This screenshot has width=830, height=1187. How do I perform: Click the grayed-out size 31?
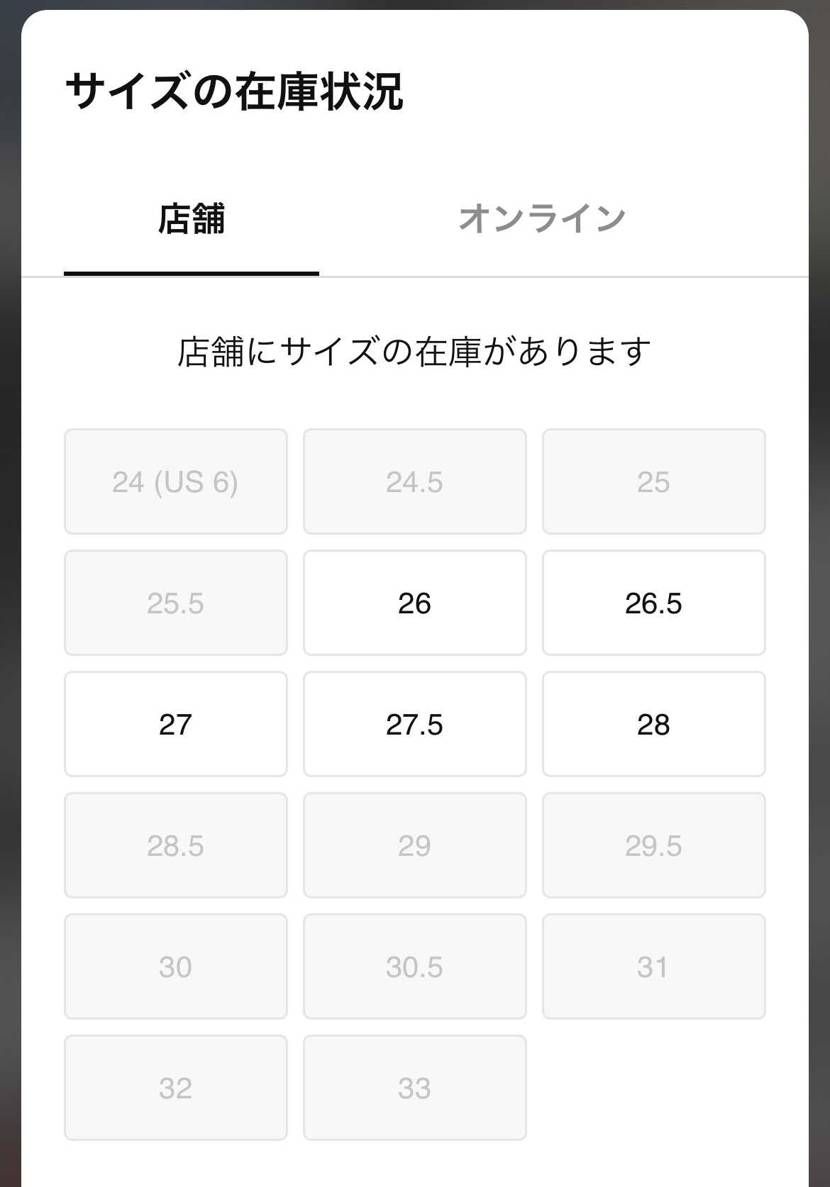click(x=653, y=966)
